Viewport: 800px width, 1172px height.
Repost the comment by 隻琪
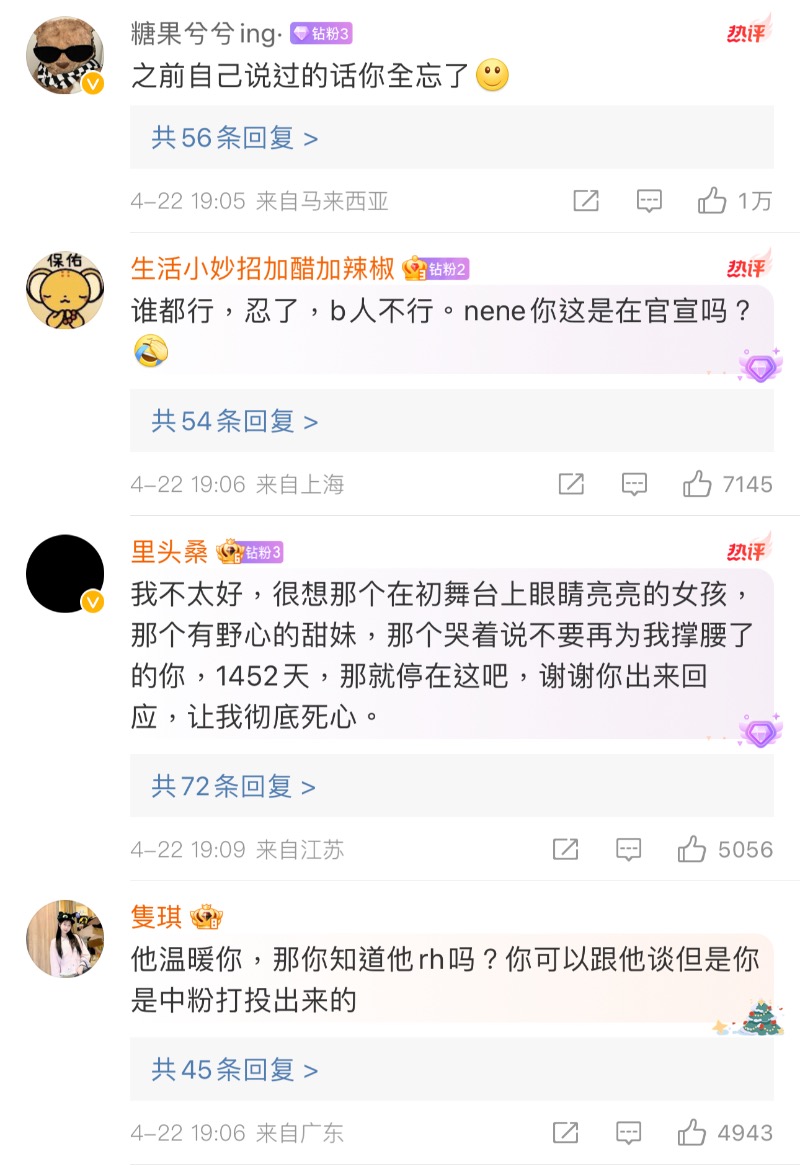coord(565,1133)
